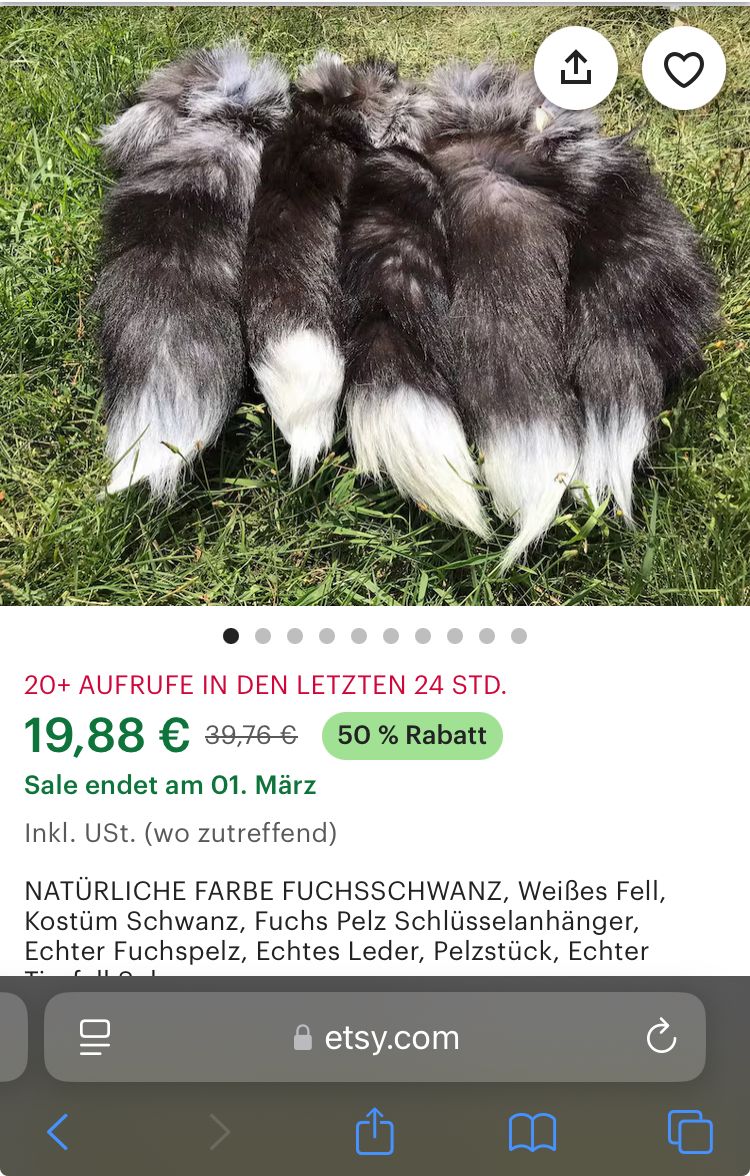Tap the etsy.com address bar
Viewport: 750px width, 1176px height.
click(x=390, y=1038)
